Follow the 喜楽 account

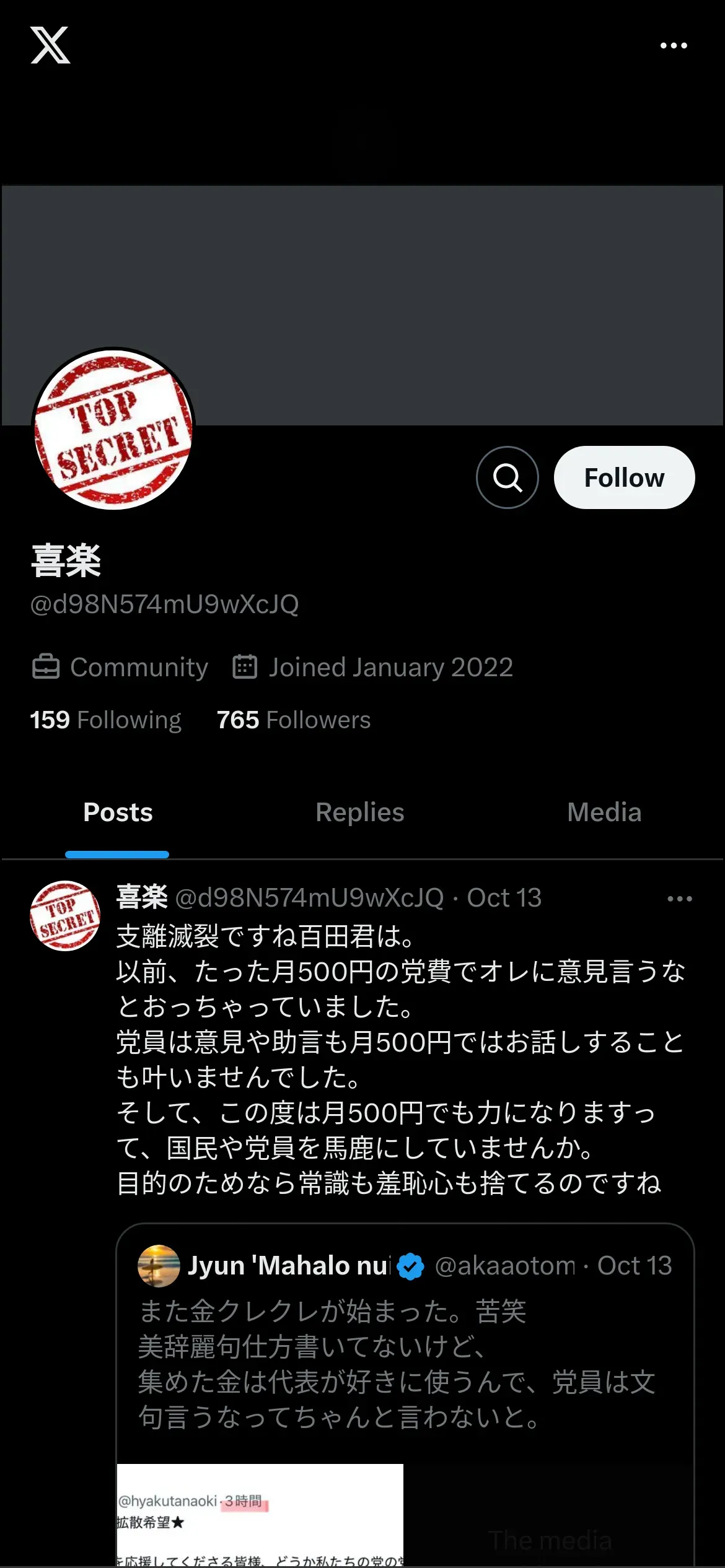coord(624,477)
